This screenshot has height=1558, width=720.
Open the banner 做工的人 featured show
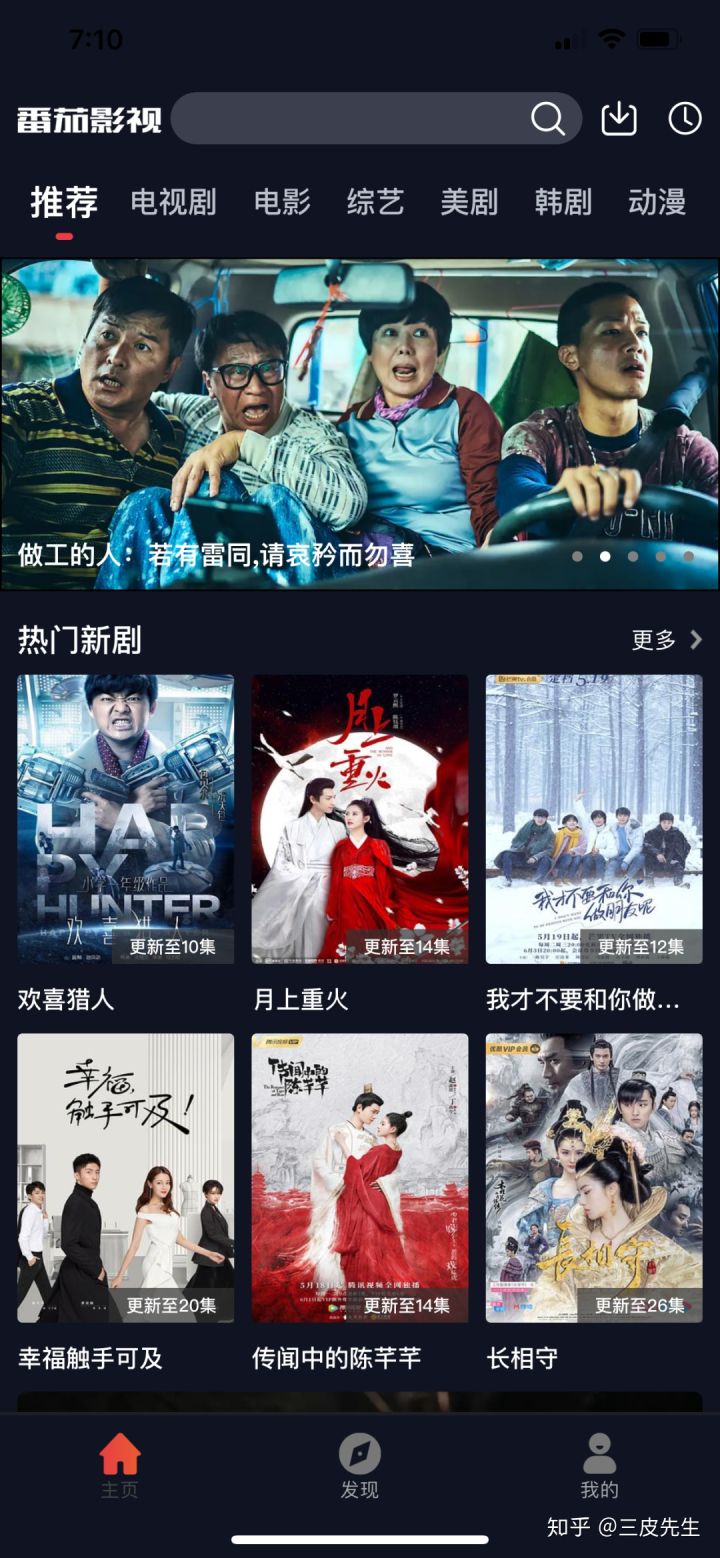(x=360, y=420)
